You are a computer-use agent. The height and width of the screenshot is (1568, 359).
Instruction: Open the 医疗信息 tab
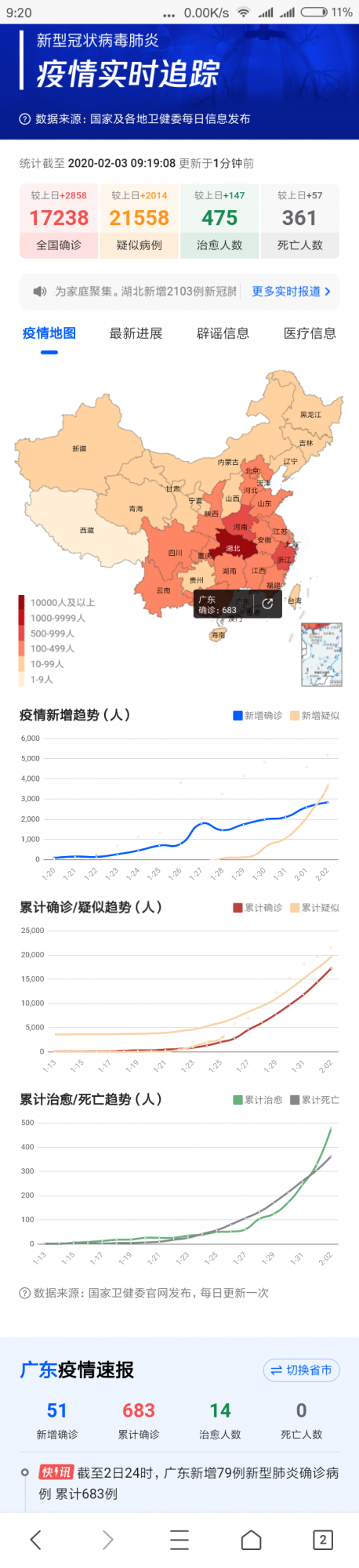click(x=310, y=333)
